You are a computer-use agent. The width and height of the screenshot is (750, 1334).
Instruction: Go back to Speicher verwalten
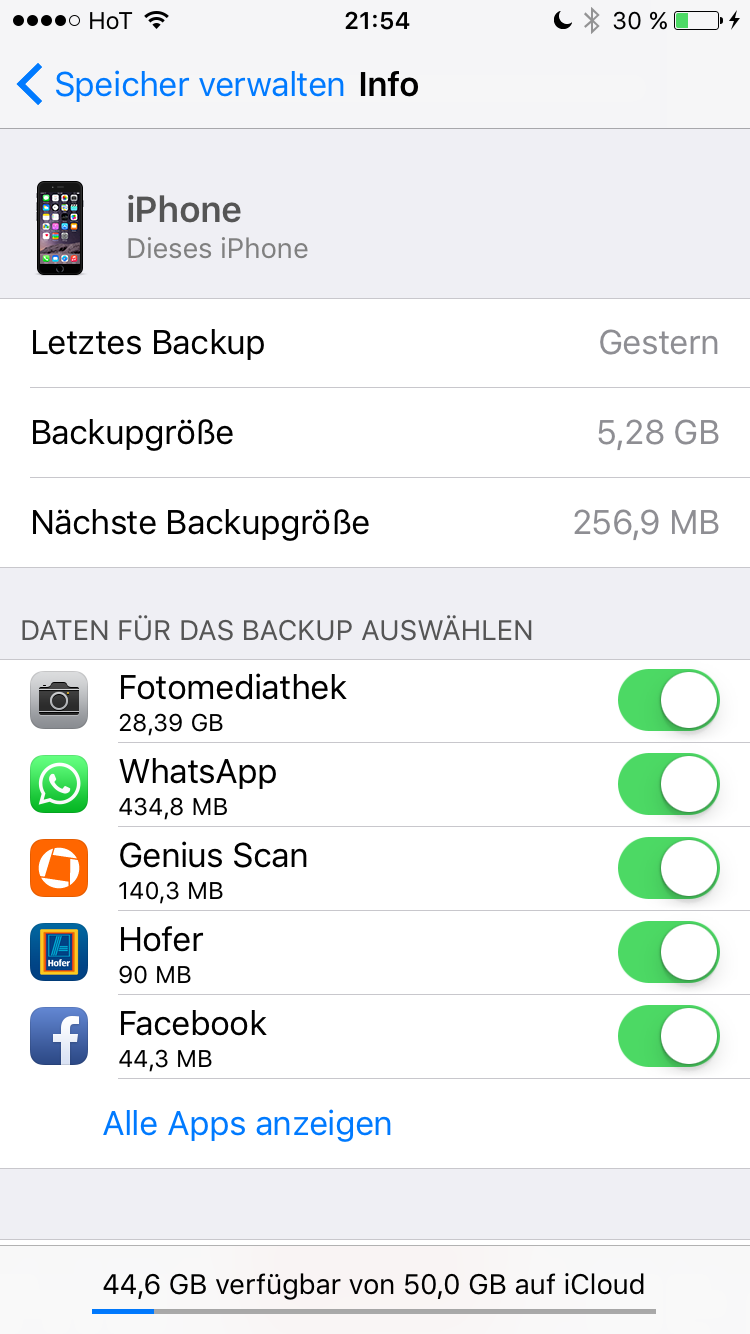pos(180,85)
